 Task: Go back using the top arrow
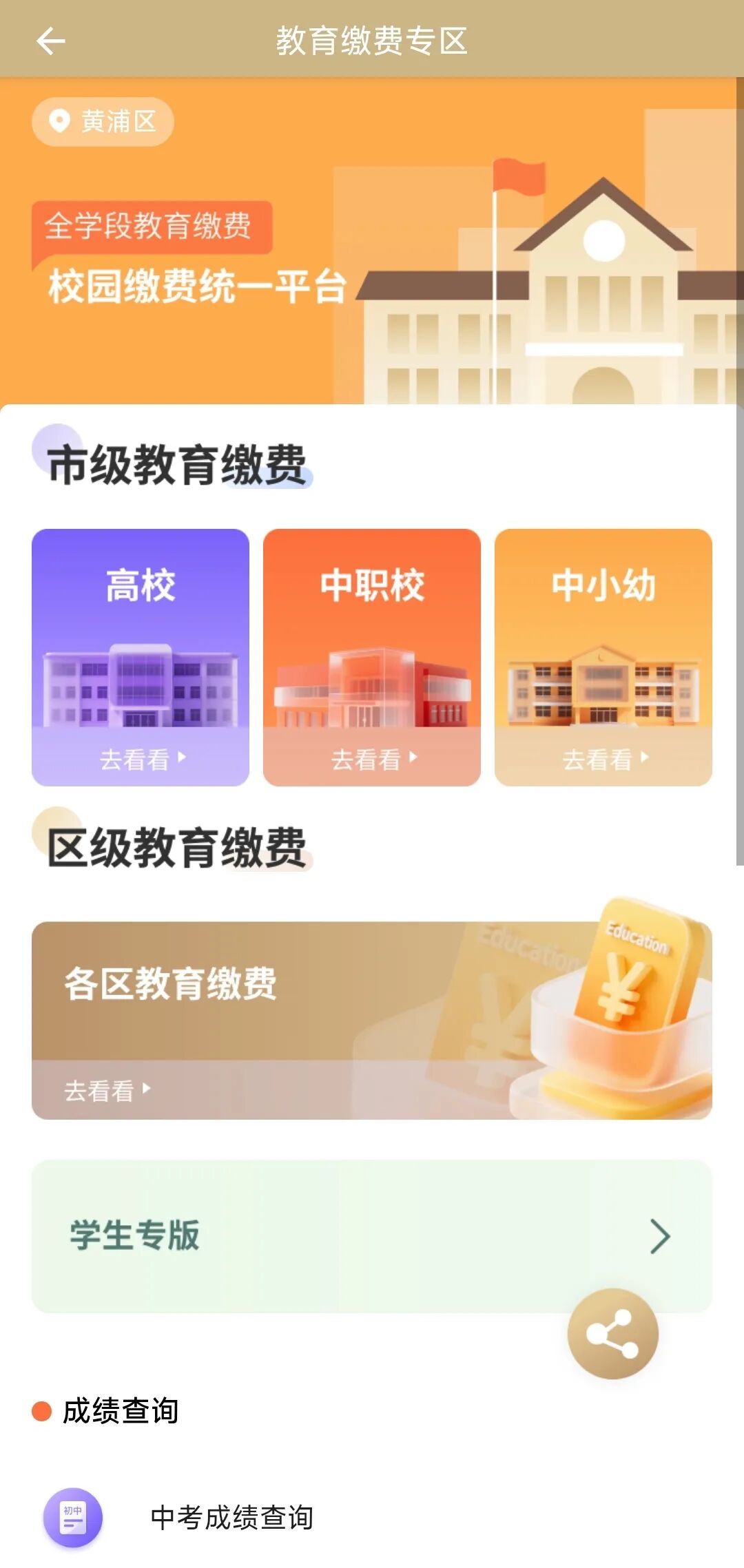(50, 41)
